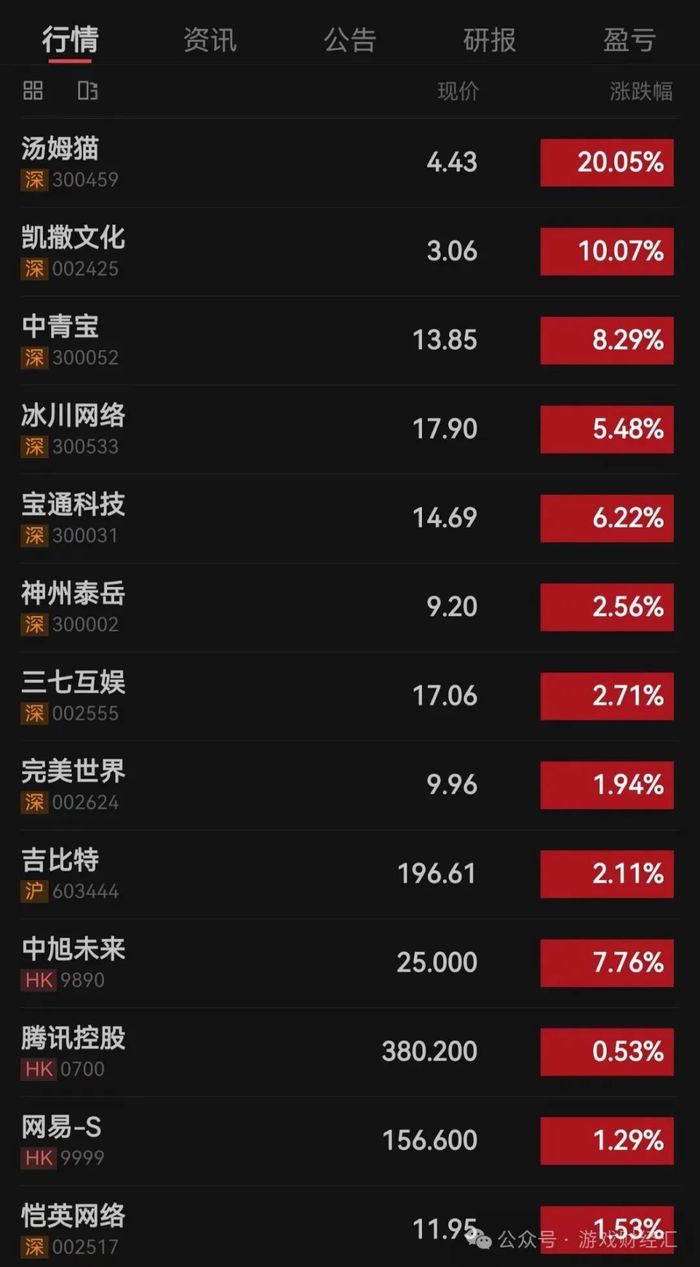Viewport: 700px width, 1267px height.
Task: Open the 网易-S stock row
Action: tap(350, 1141)
